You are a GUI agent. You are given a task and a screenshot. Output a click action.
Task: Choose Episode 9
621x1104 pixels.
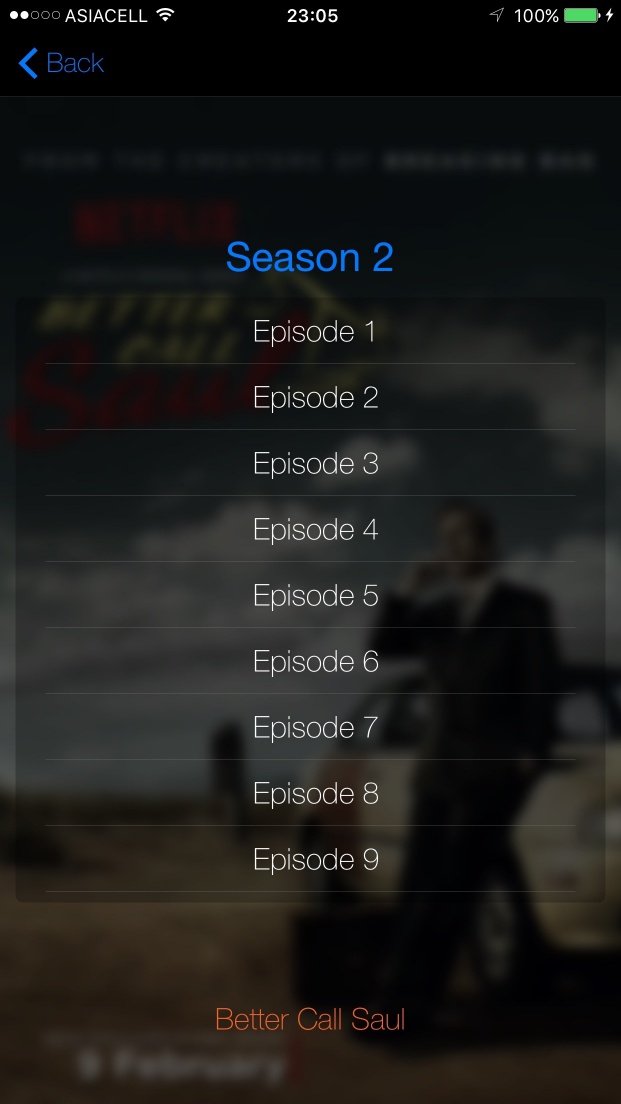[x=310, y=859]
